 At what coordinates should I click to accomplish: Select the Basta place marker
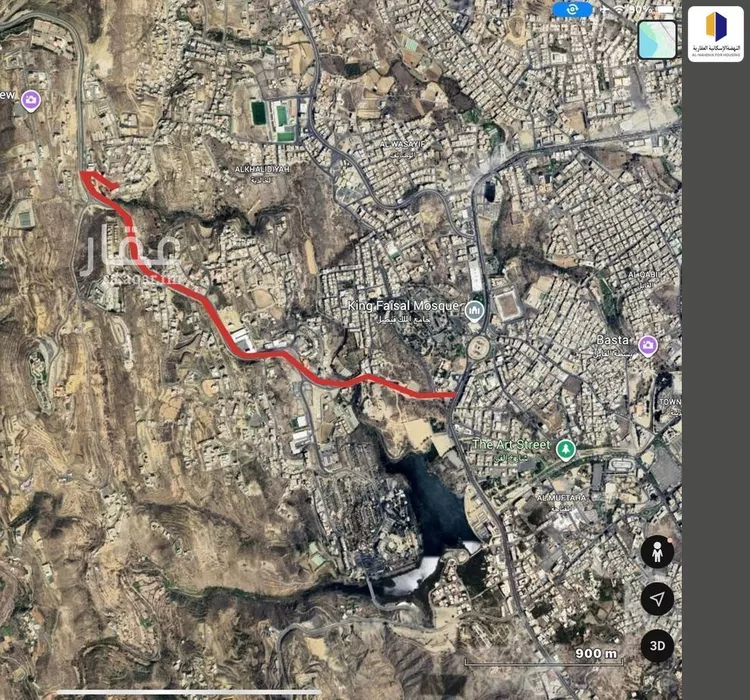tap(648, 345)
